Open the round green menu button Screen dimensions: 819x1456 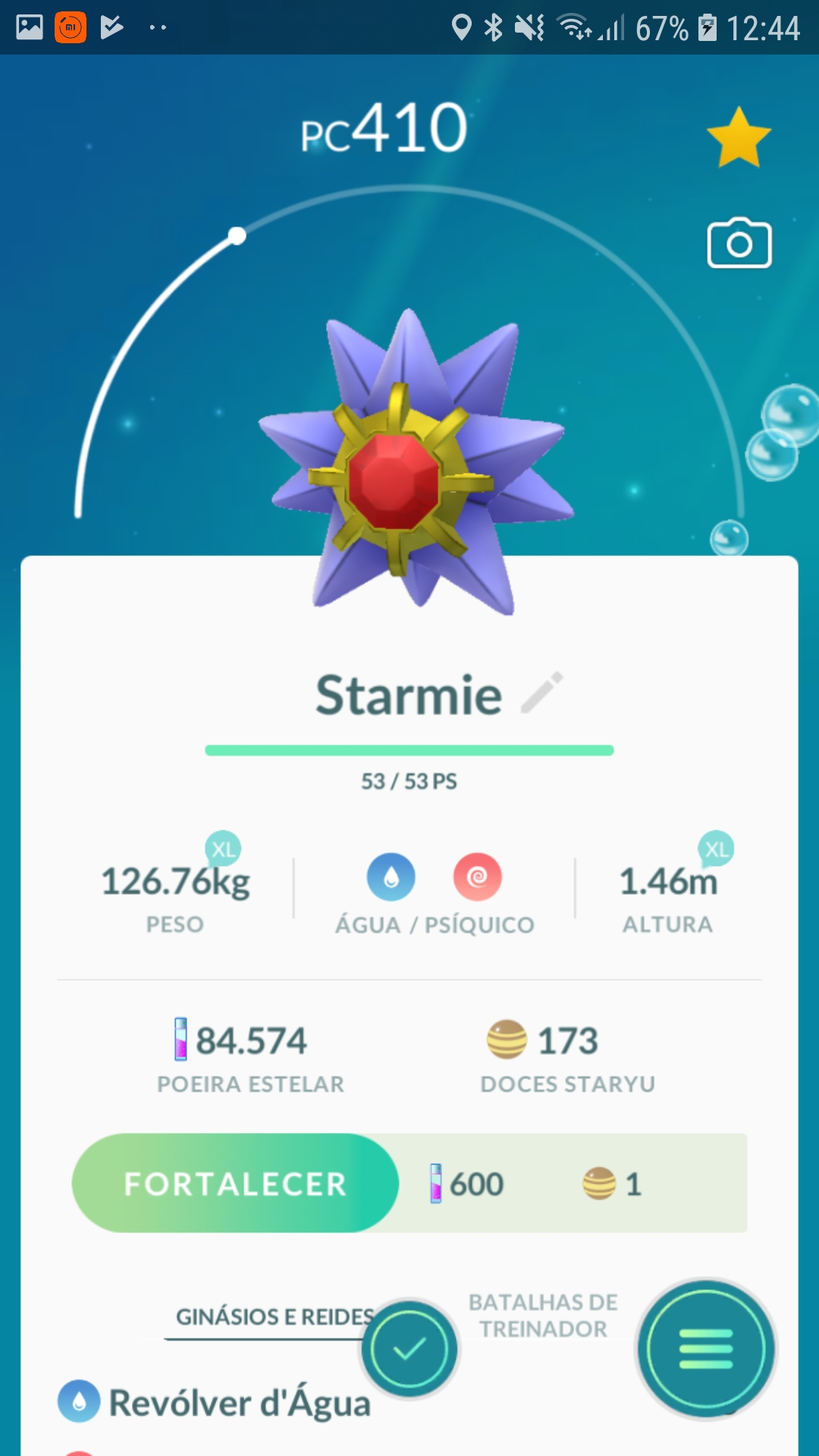pyautogui.click(x=705, y=1349)
